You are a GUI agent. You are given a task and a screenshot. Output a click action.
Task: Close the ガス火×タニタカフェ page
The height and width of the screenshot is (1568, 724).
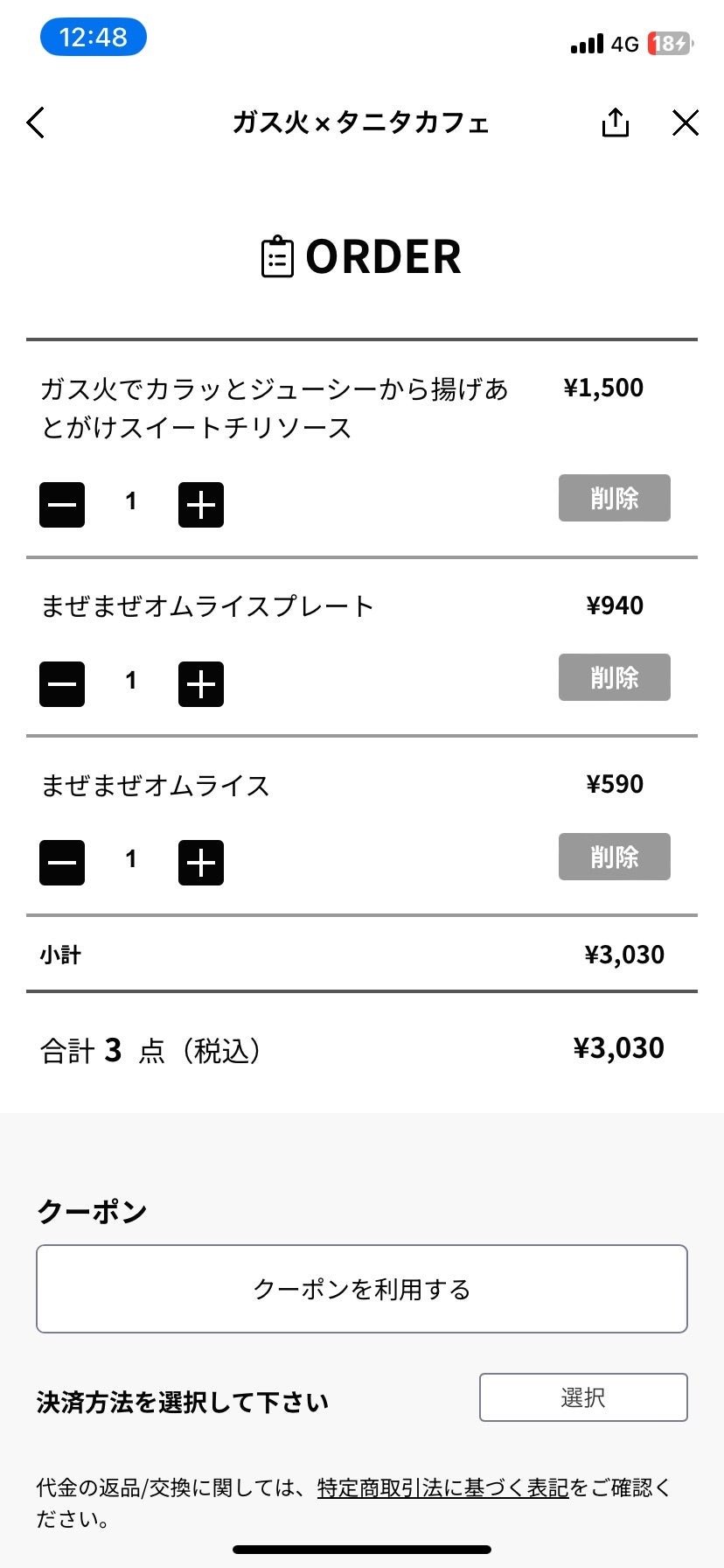686,122
